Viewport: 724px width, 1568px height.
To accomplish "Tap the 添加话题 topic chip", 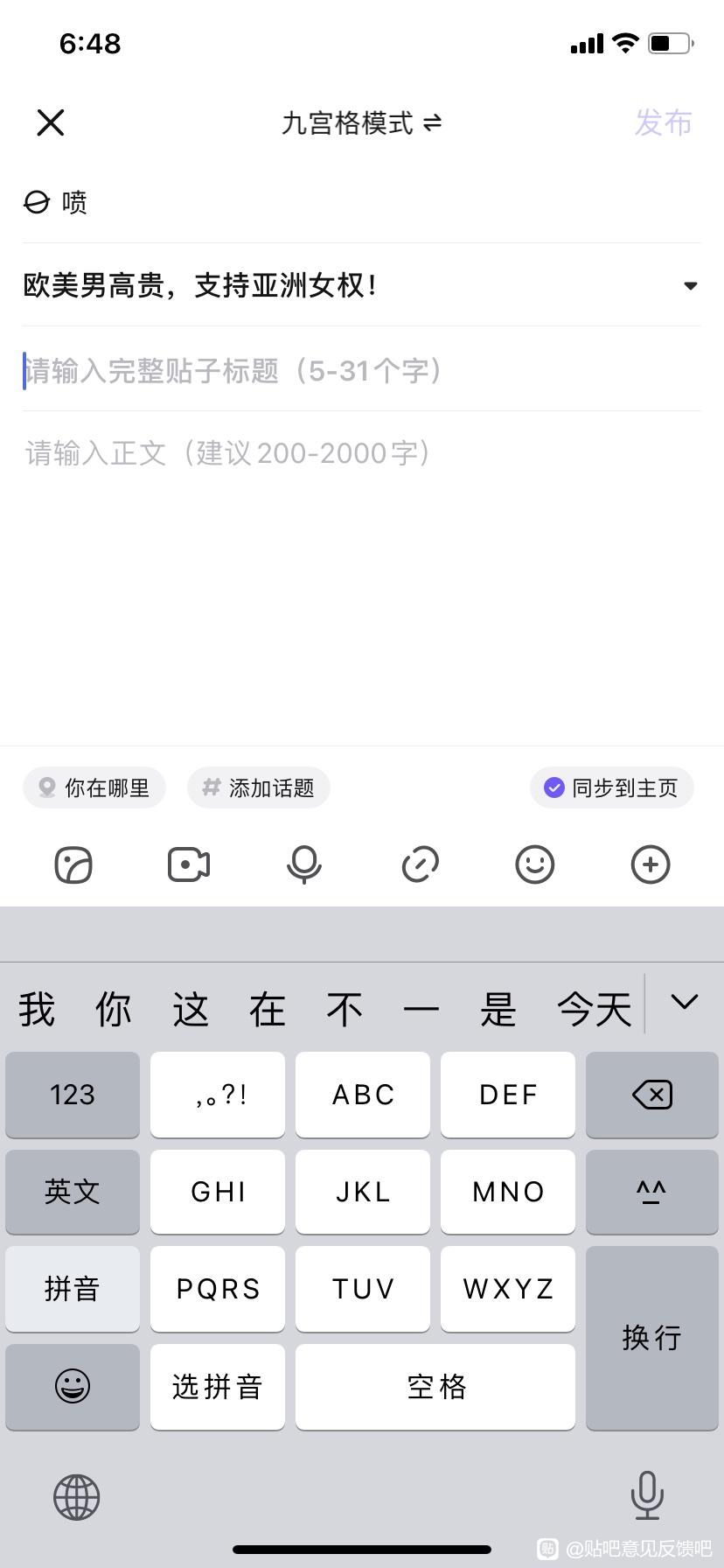I will [259, 787].
